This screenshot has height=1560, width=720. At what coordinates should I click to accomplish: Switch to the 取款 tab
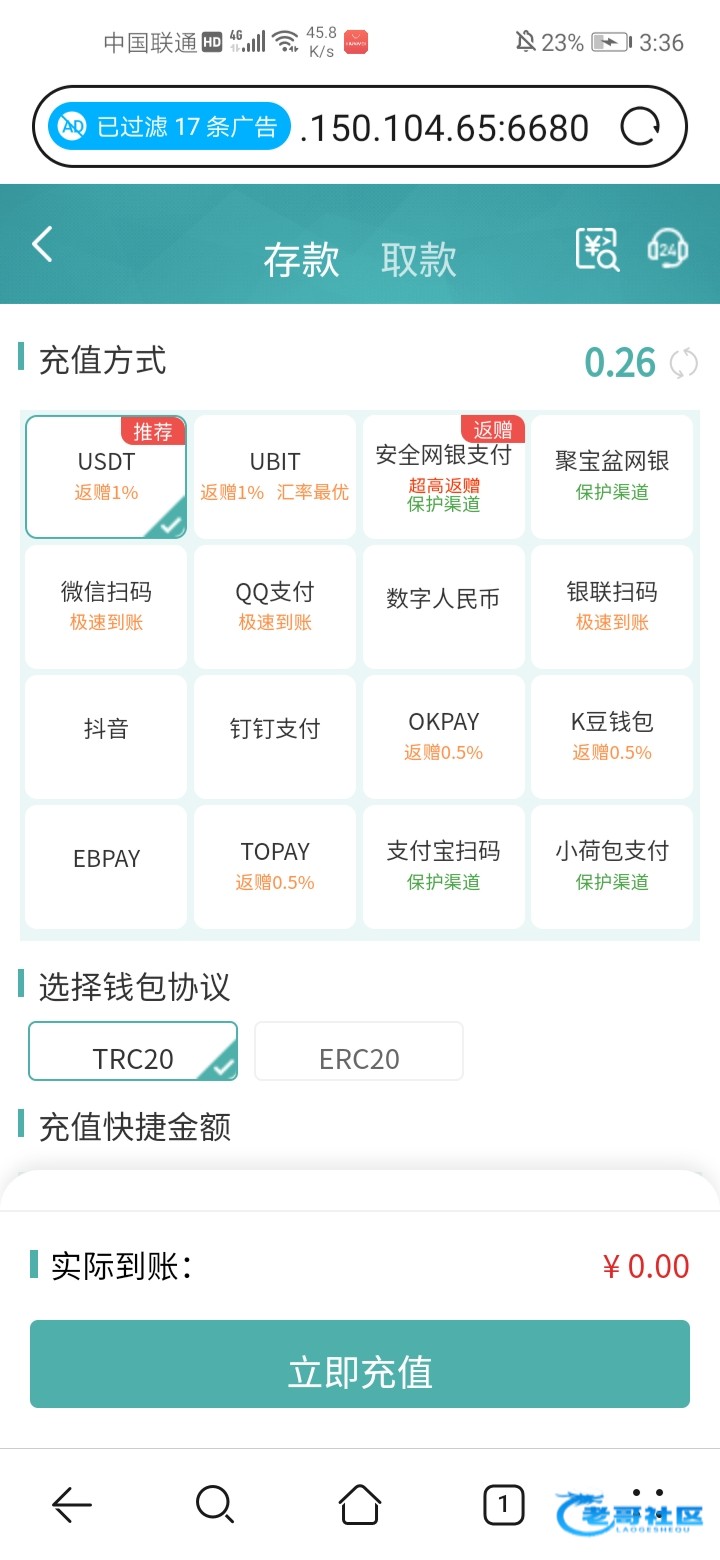point(418,259)
